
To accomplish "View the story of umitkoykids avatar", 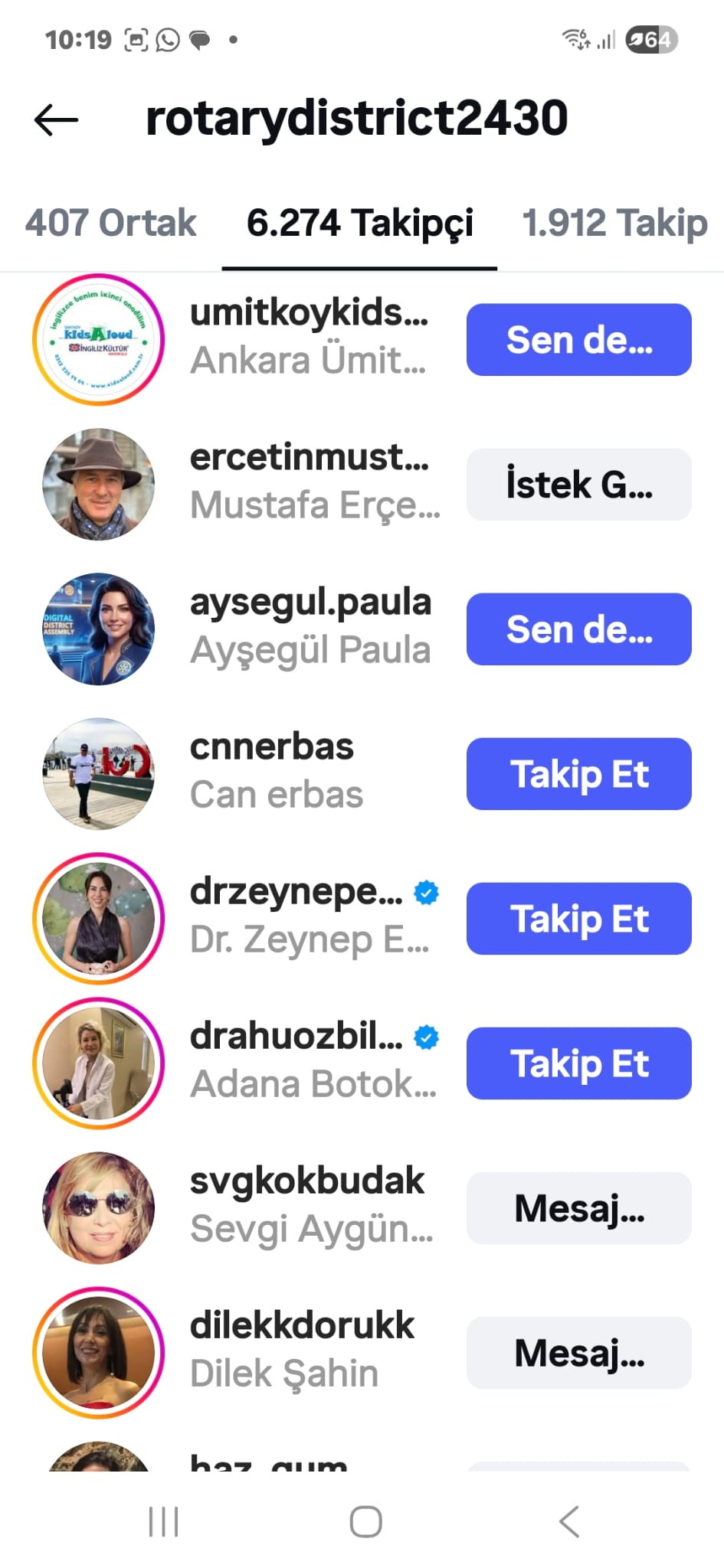I will point(98,340).
